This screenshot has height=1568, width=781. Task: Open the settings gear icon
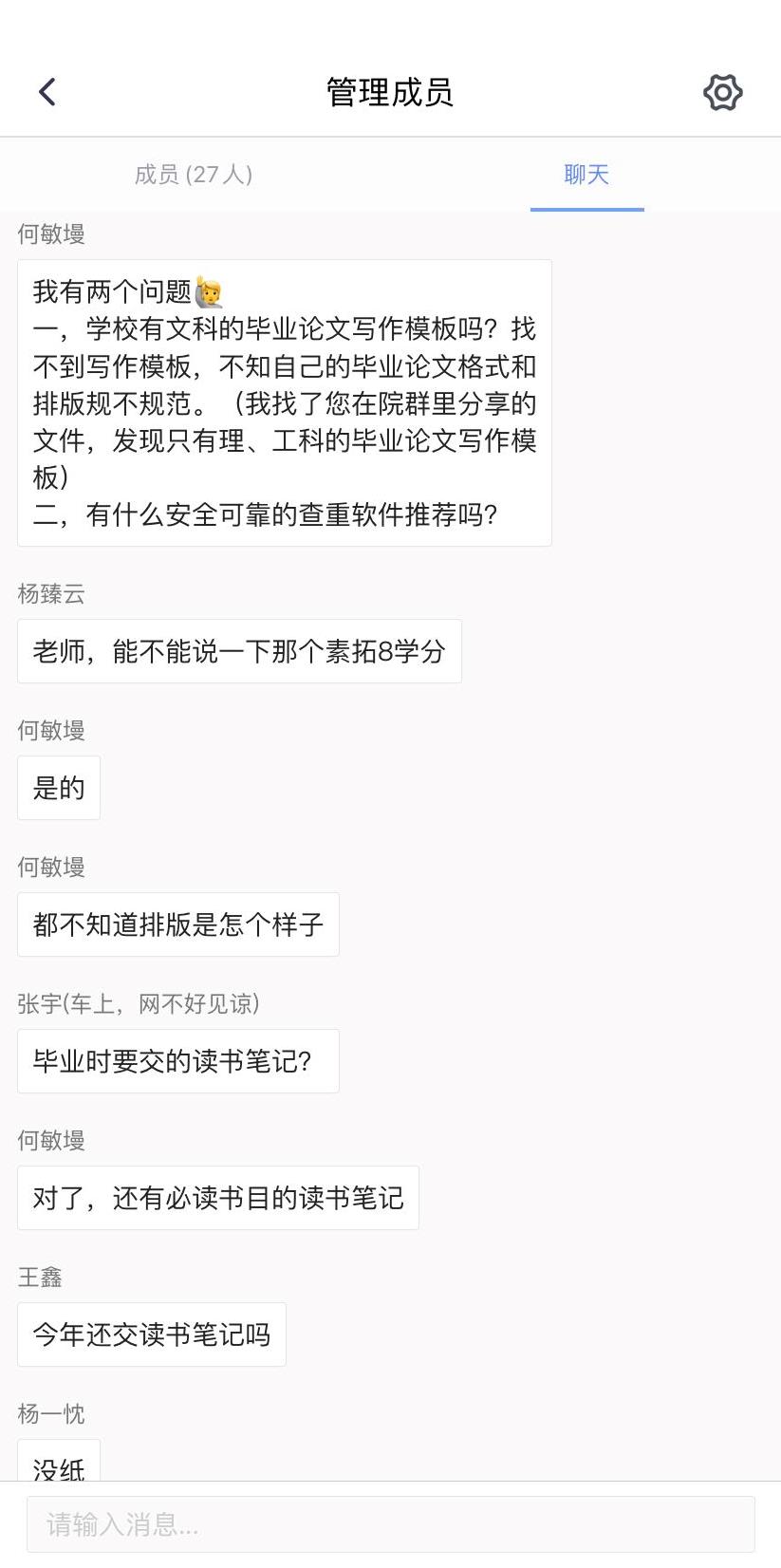click(722, 92)
